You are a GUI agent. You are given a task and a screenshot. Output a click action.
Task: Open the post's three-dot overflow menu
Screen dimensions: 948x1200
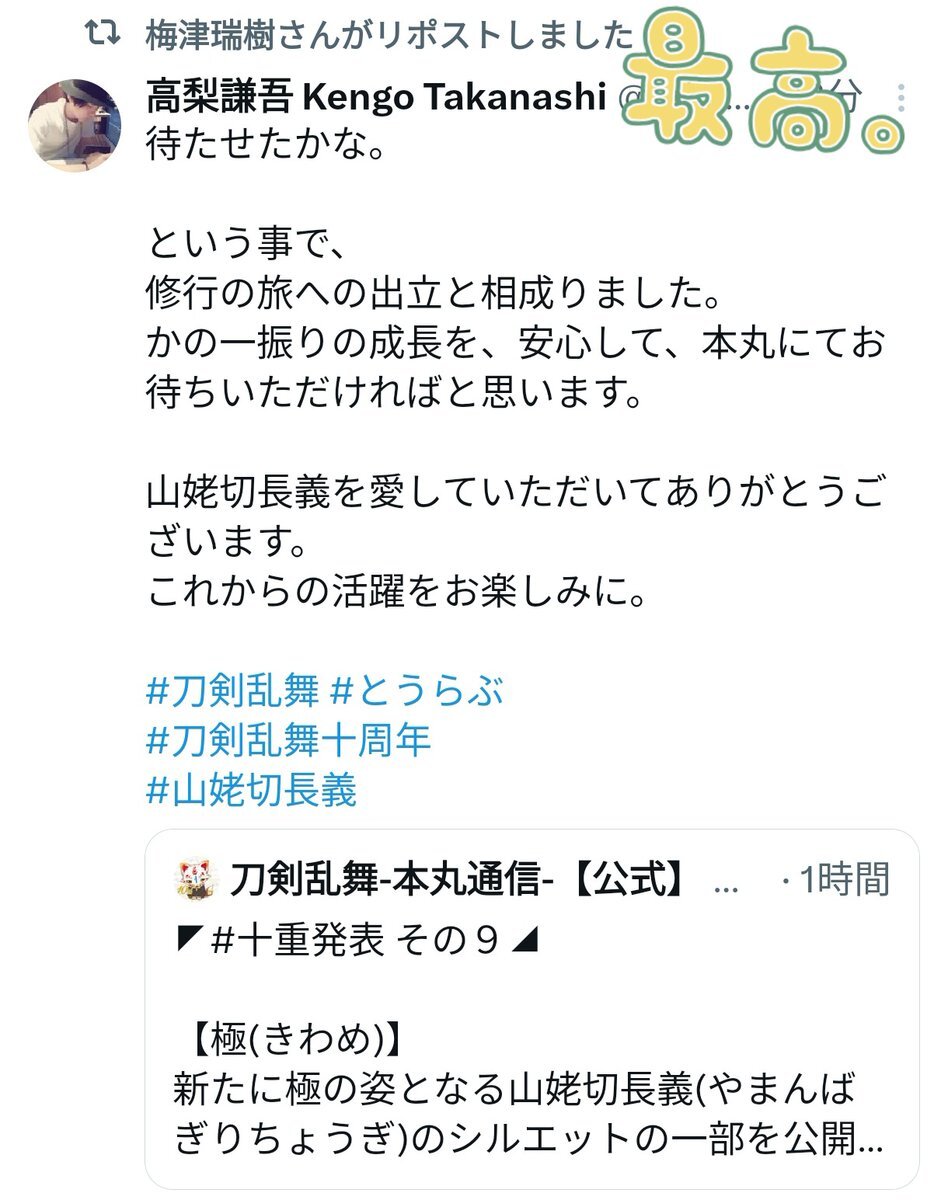(x=902, y=100)
